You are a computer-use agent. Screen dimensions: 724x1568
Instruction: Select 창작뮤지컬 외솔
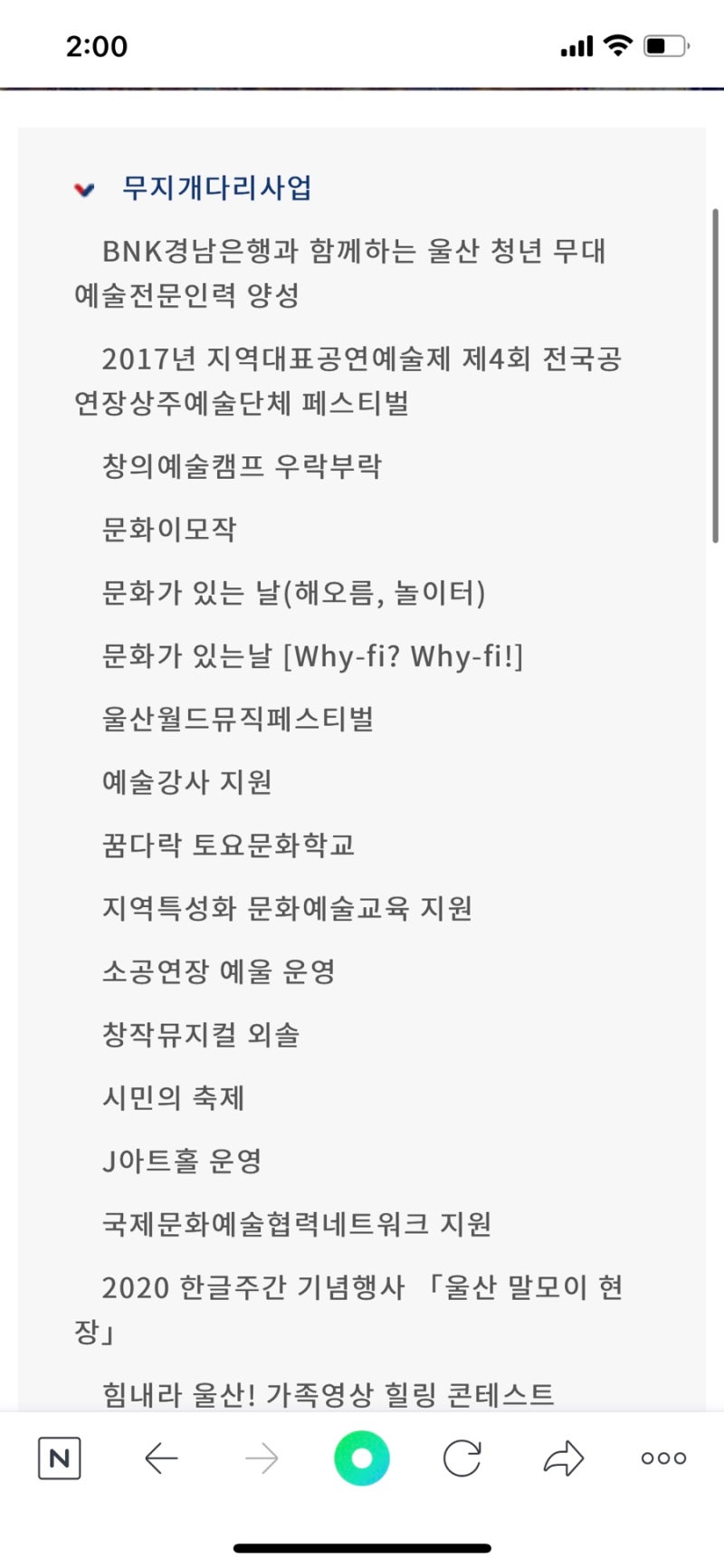click(200, 1035)
